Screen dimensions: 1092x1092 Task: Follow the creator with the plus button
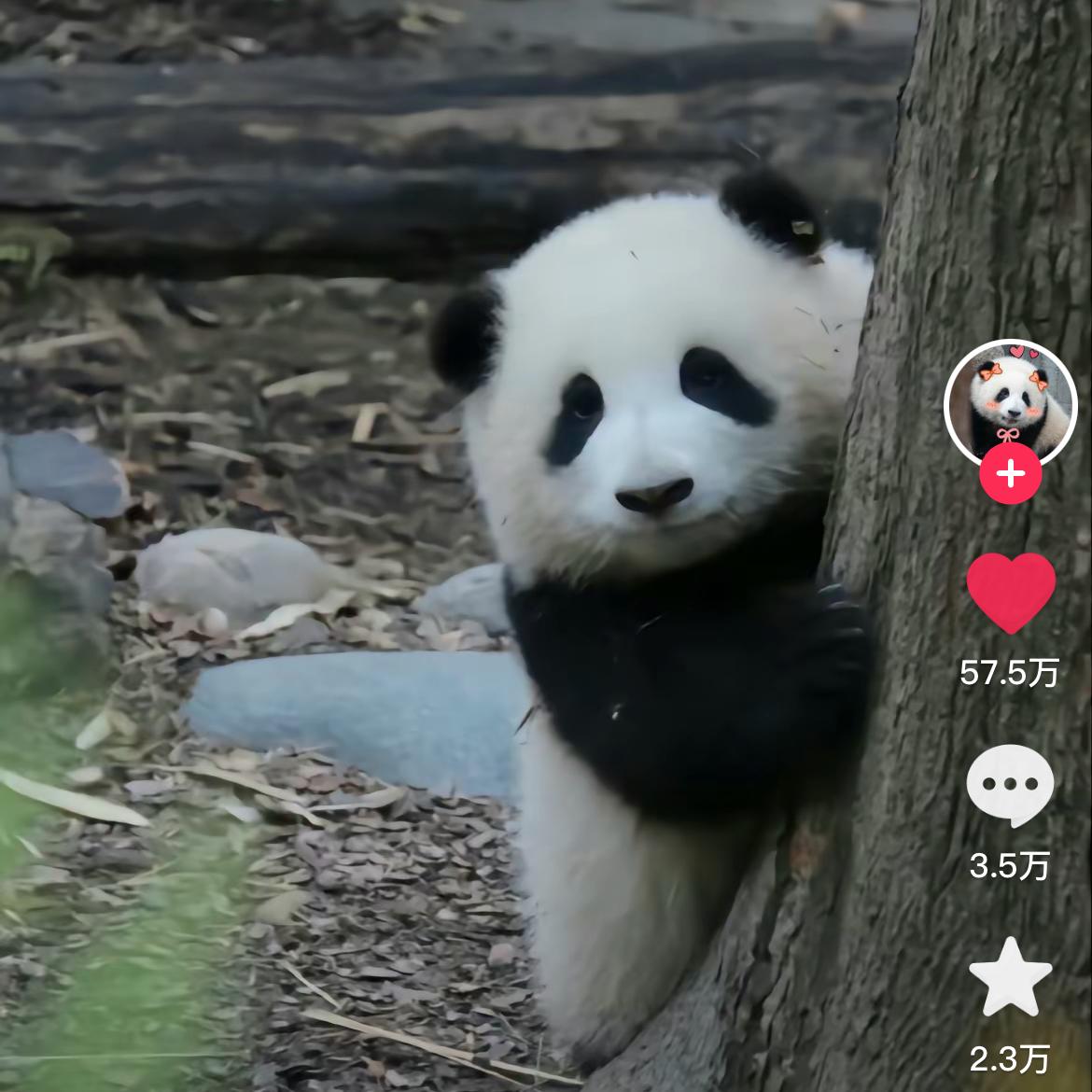pos(1010,474)
